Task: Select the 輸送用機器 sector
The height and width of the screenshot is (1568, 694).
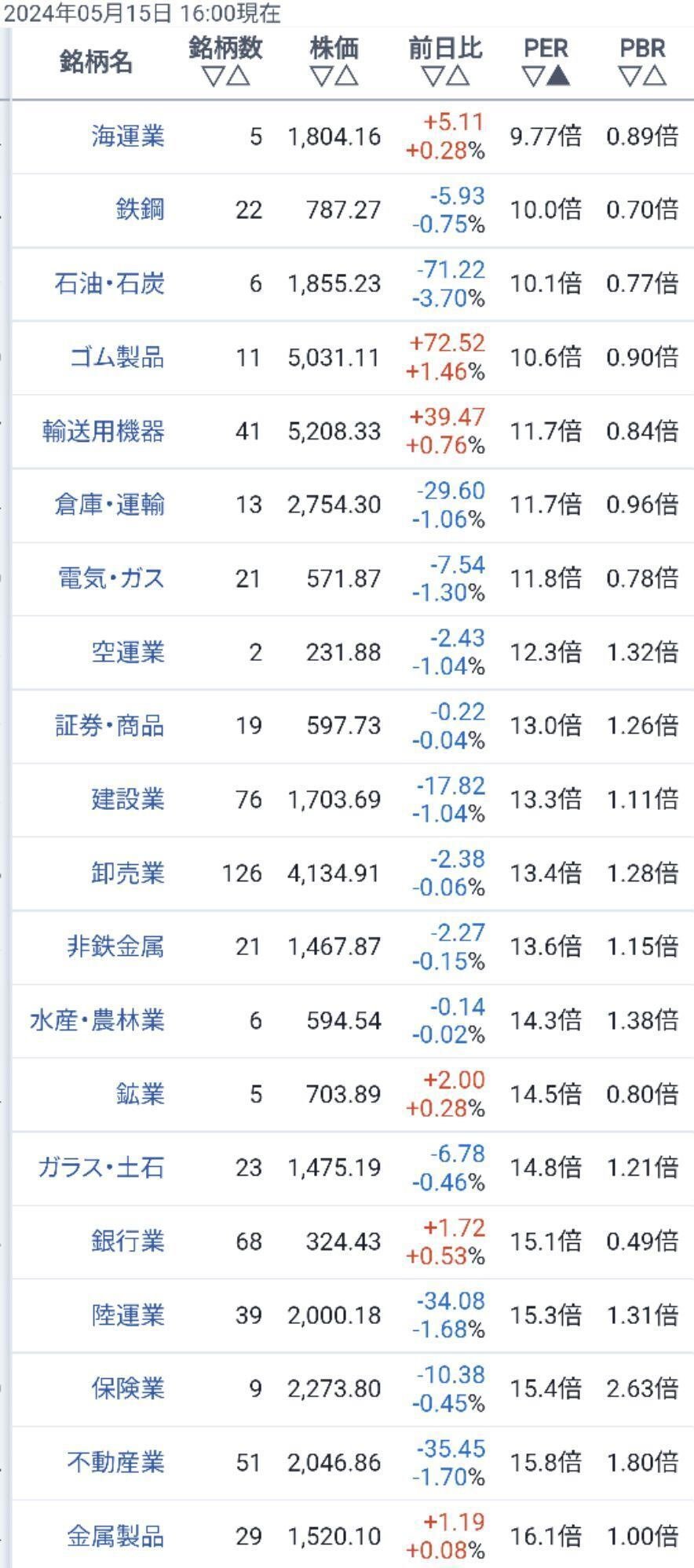Action: (x=104, y=431)
